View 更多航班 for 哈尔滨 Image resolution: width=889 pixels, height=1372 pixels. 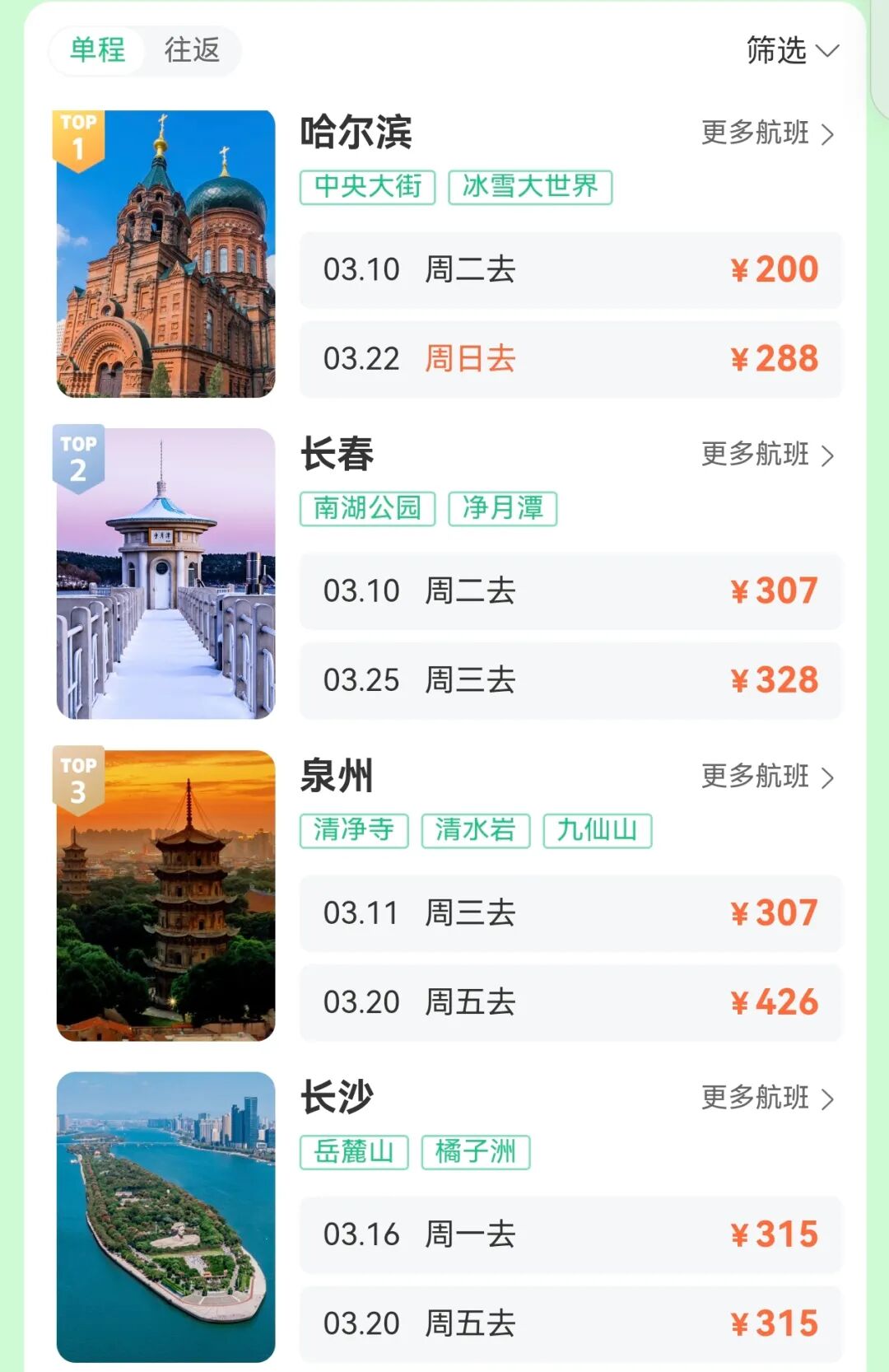[767, 133]
